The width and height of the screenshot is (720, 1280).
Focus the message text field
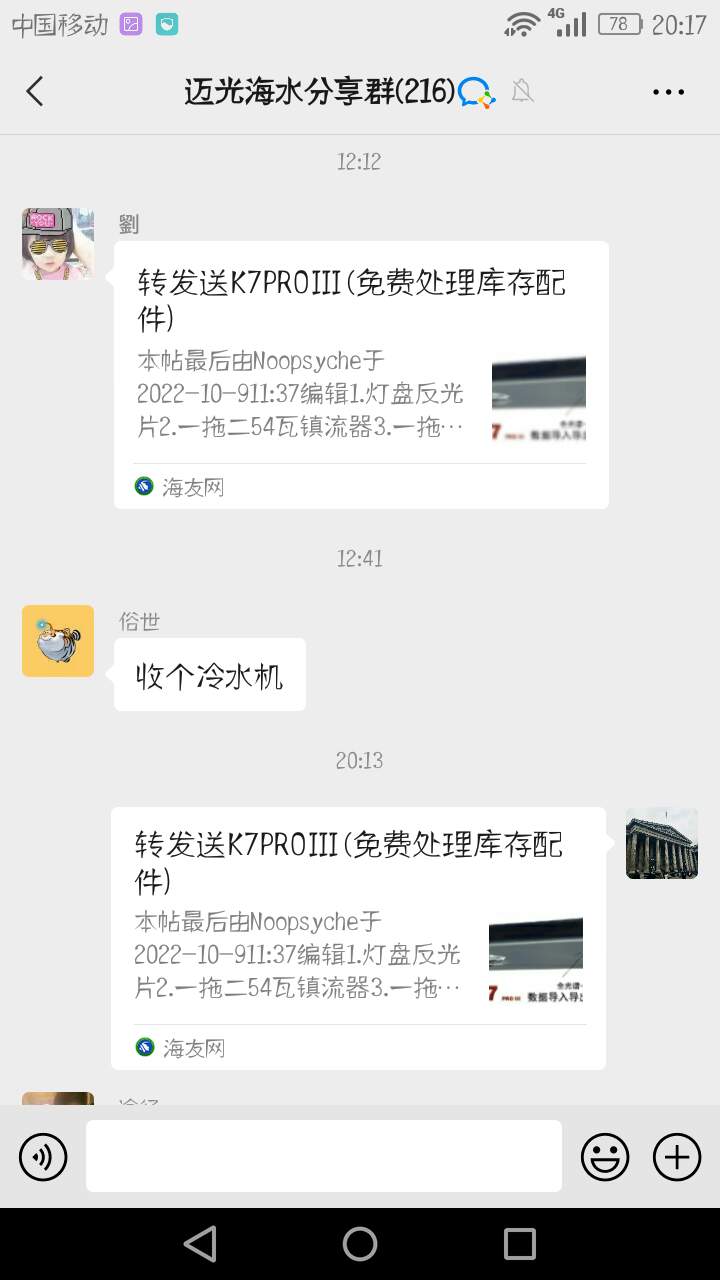[323, 1156]
